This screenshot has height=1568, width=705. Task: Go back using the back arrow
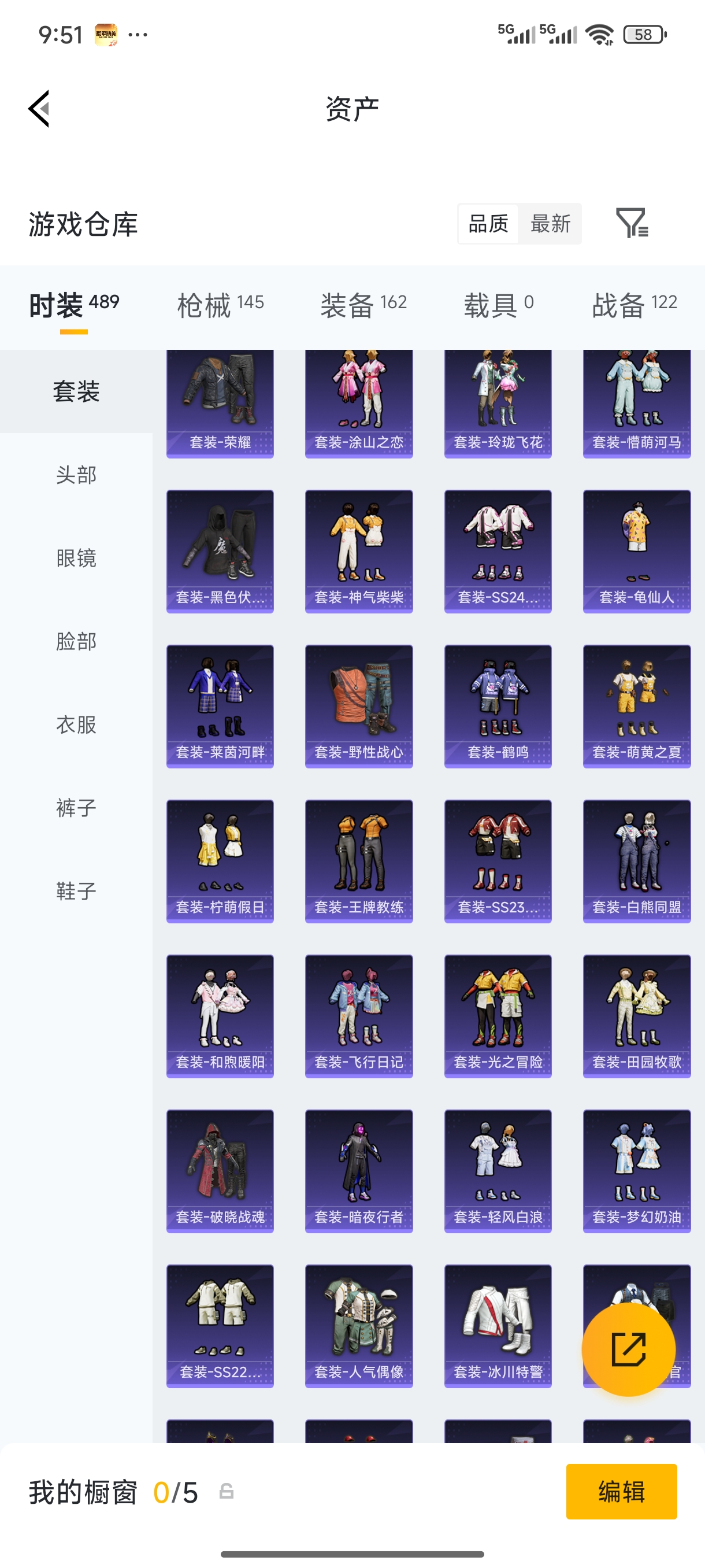(38, 108)
